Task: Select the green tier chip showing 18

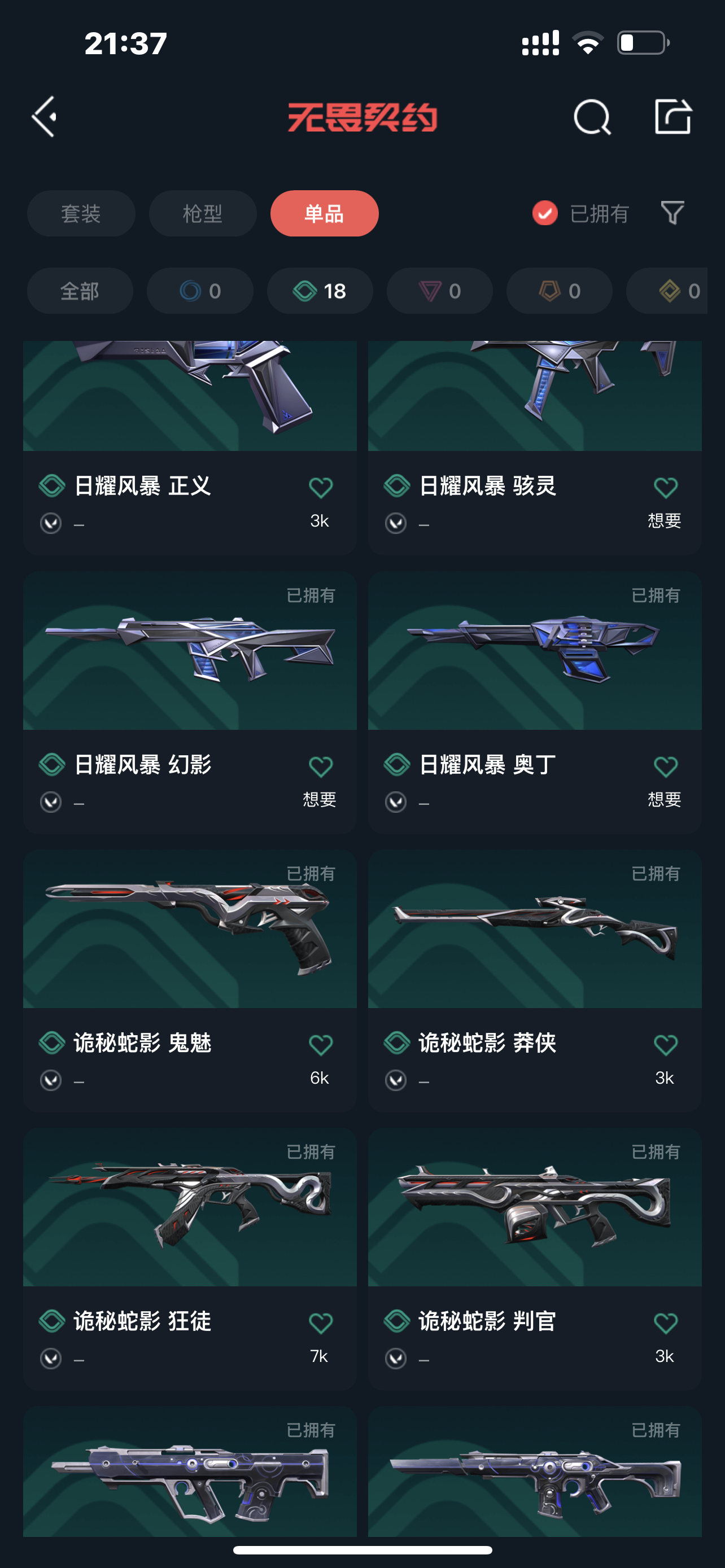Action: click(x=320, y=291)
